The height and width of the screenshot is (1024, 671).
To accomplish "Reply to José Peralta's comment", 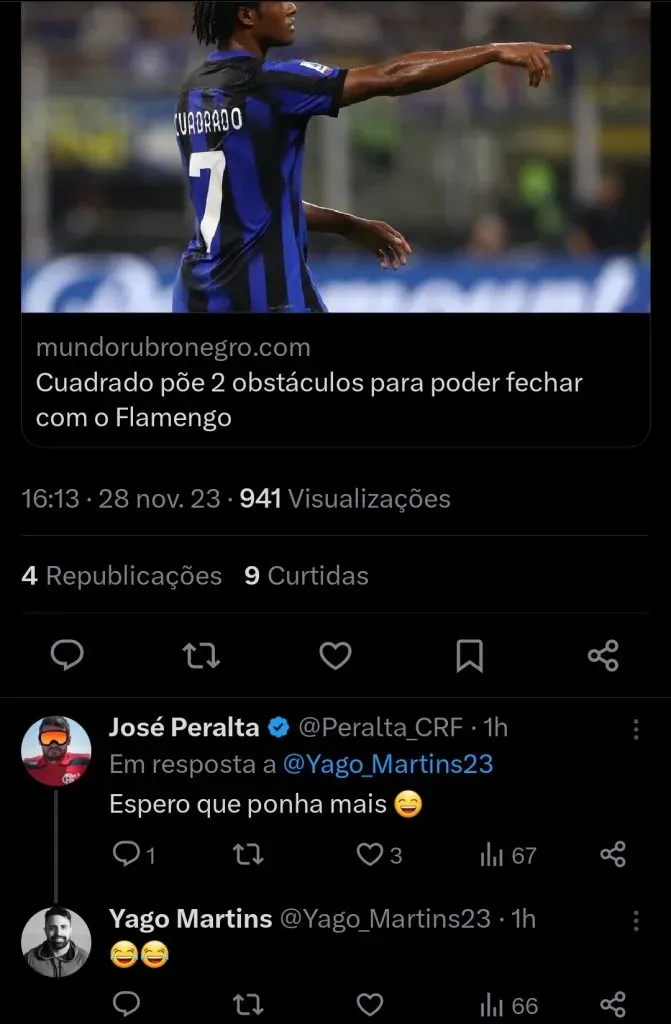I will (127, 854).
